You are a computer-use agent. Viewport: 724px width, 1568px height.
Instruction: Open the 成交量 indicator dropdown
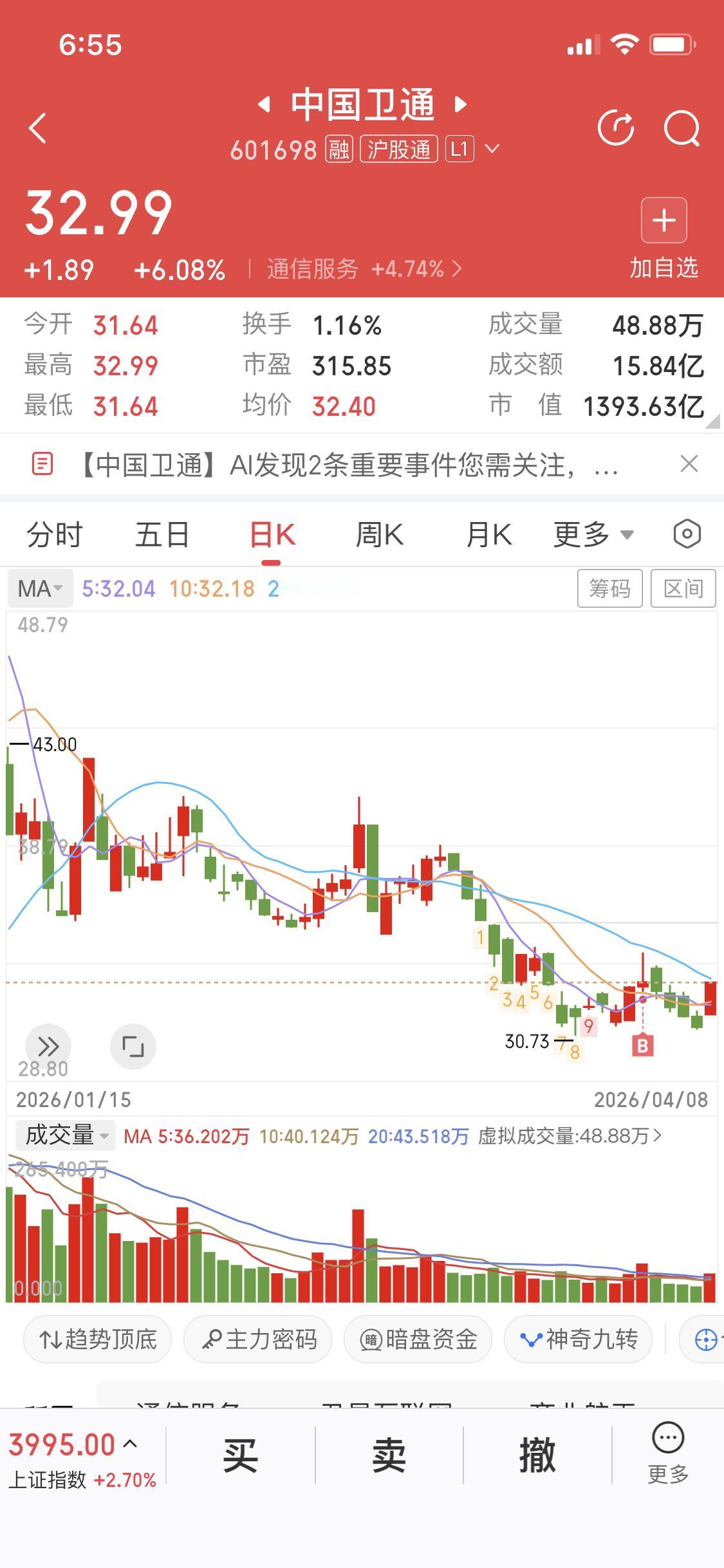[64, 1135]
